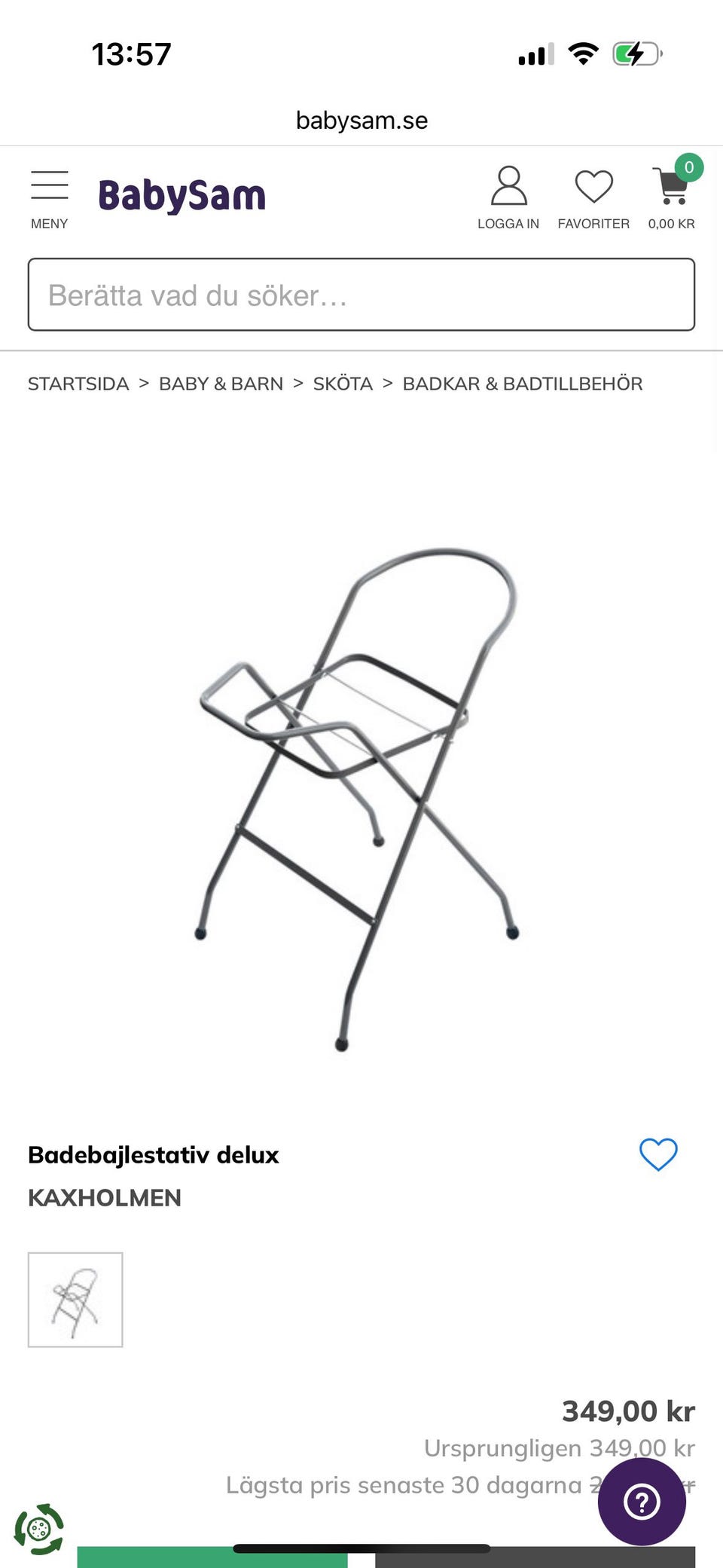723x1568 pixels.
Task: Tap the search field Berätta vad du söker
Action: (x=361, y=295)
